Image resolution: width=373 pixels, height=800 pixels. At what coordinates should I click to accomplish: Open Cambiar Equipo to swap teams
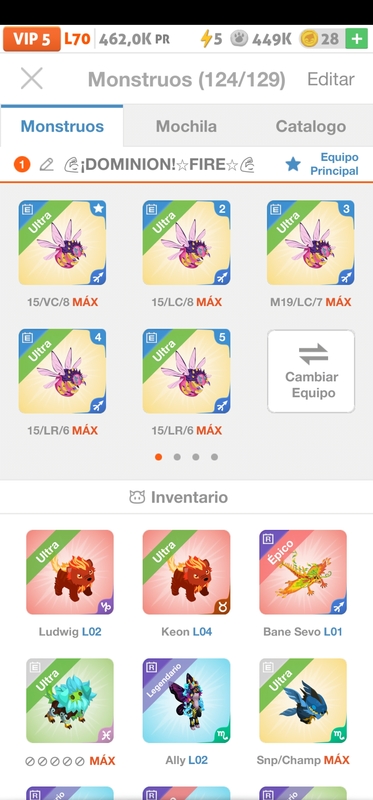click(311, 371)
